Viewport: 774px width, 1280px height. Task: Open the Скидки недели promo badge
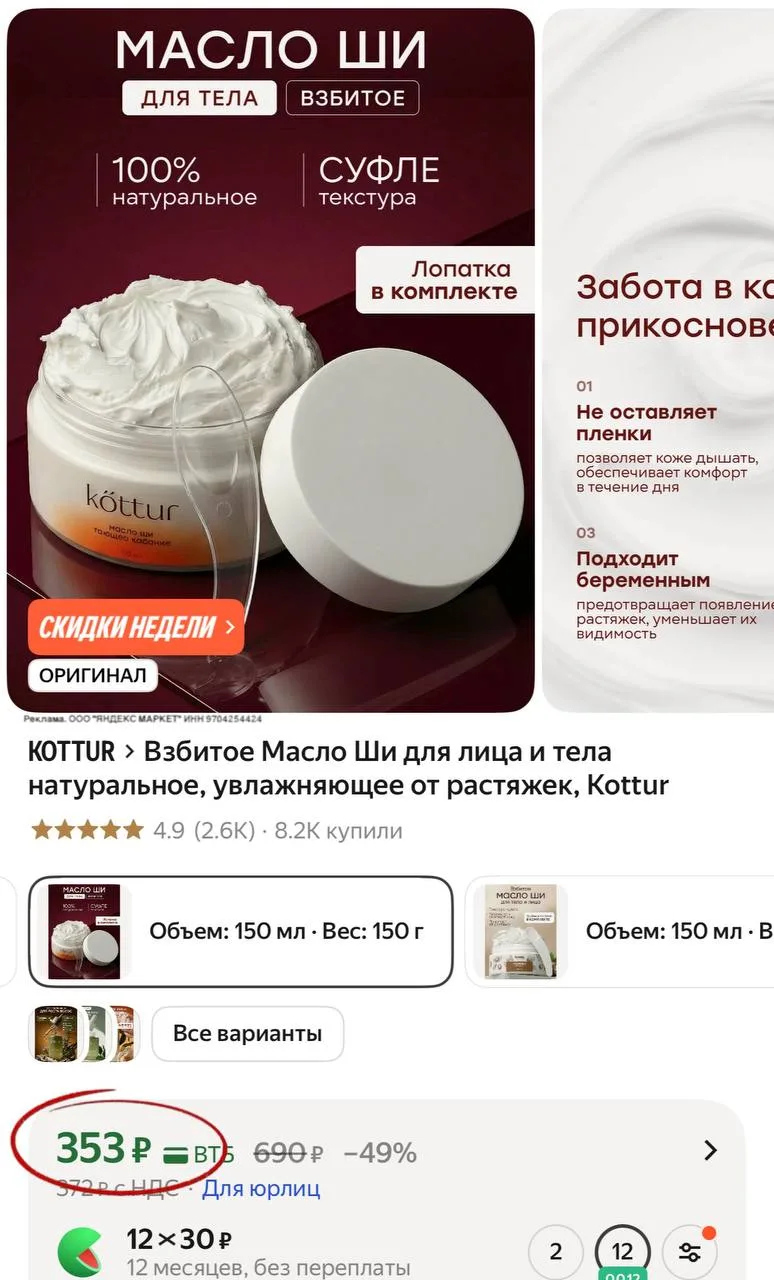[136, 627]
